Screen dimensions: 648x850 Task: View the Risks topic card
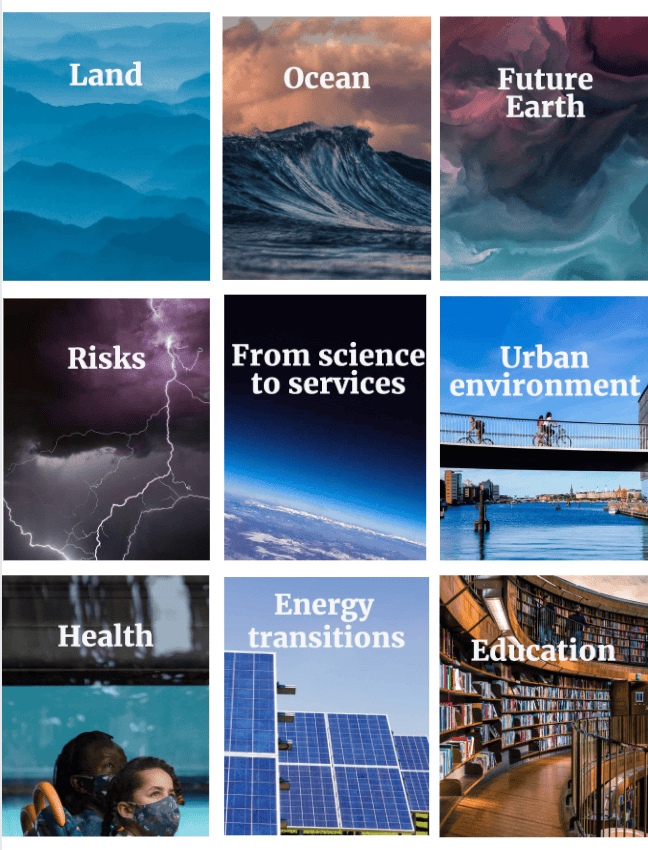pos(106,428)
